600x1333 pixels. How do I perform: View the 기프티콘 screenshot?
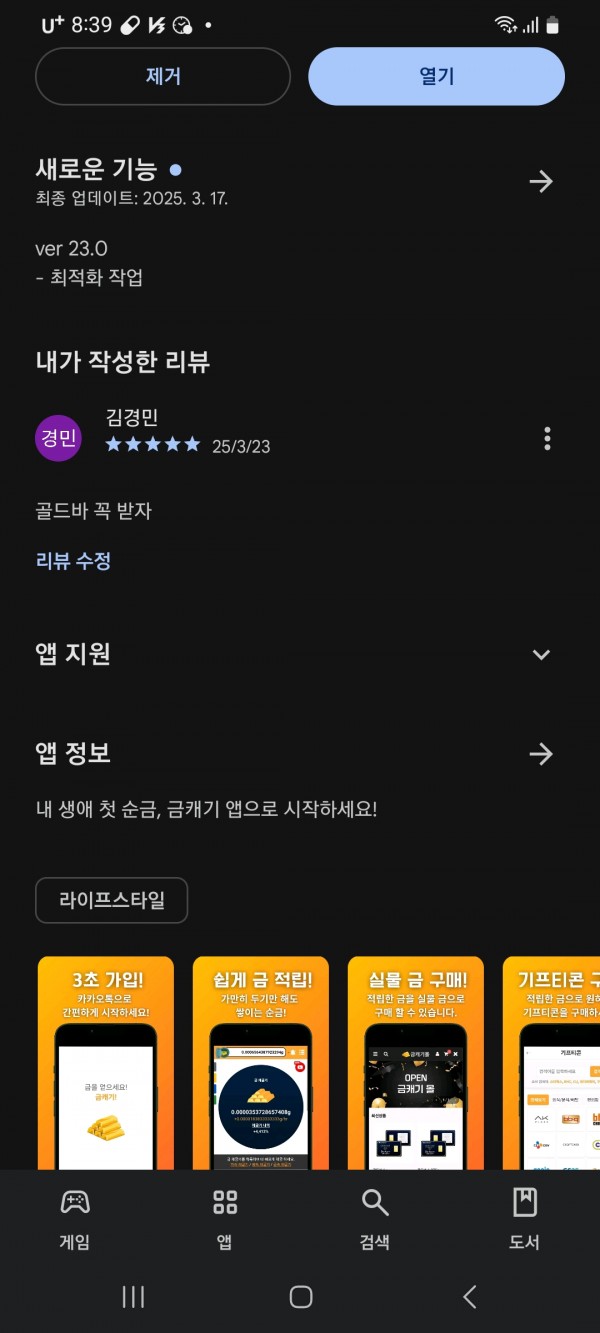click(551, 1063)
